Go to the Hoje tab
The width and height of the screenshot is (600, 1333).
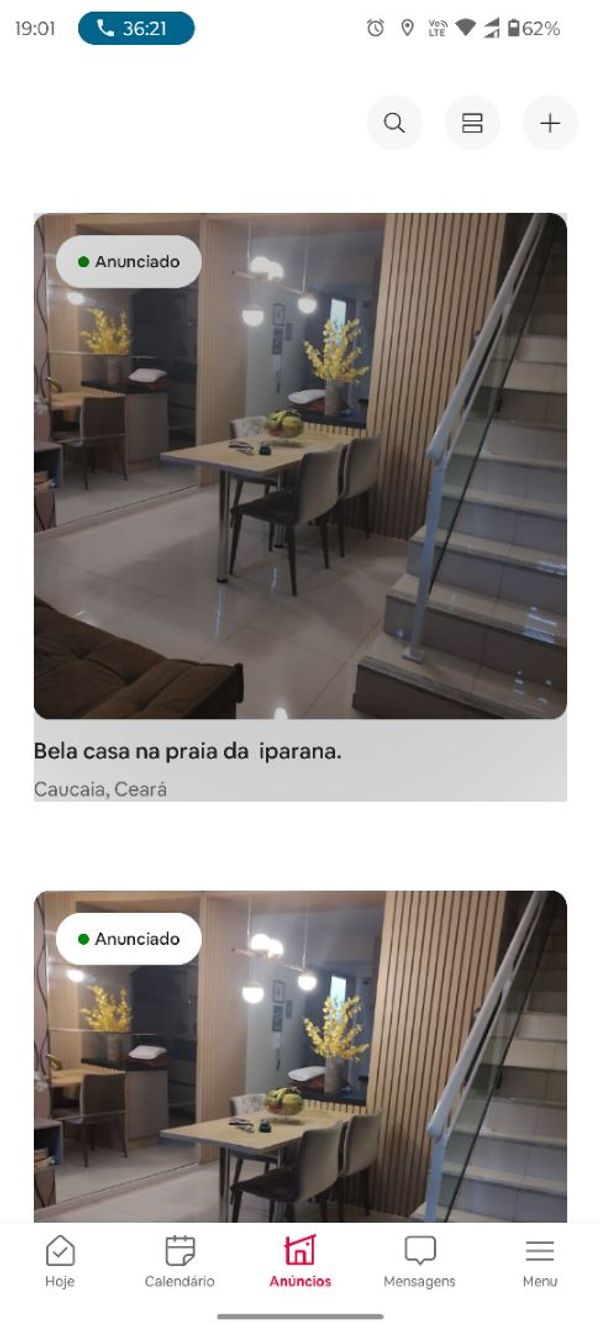coord(60,1261)
